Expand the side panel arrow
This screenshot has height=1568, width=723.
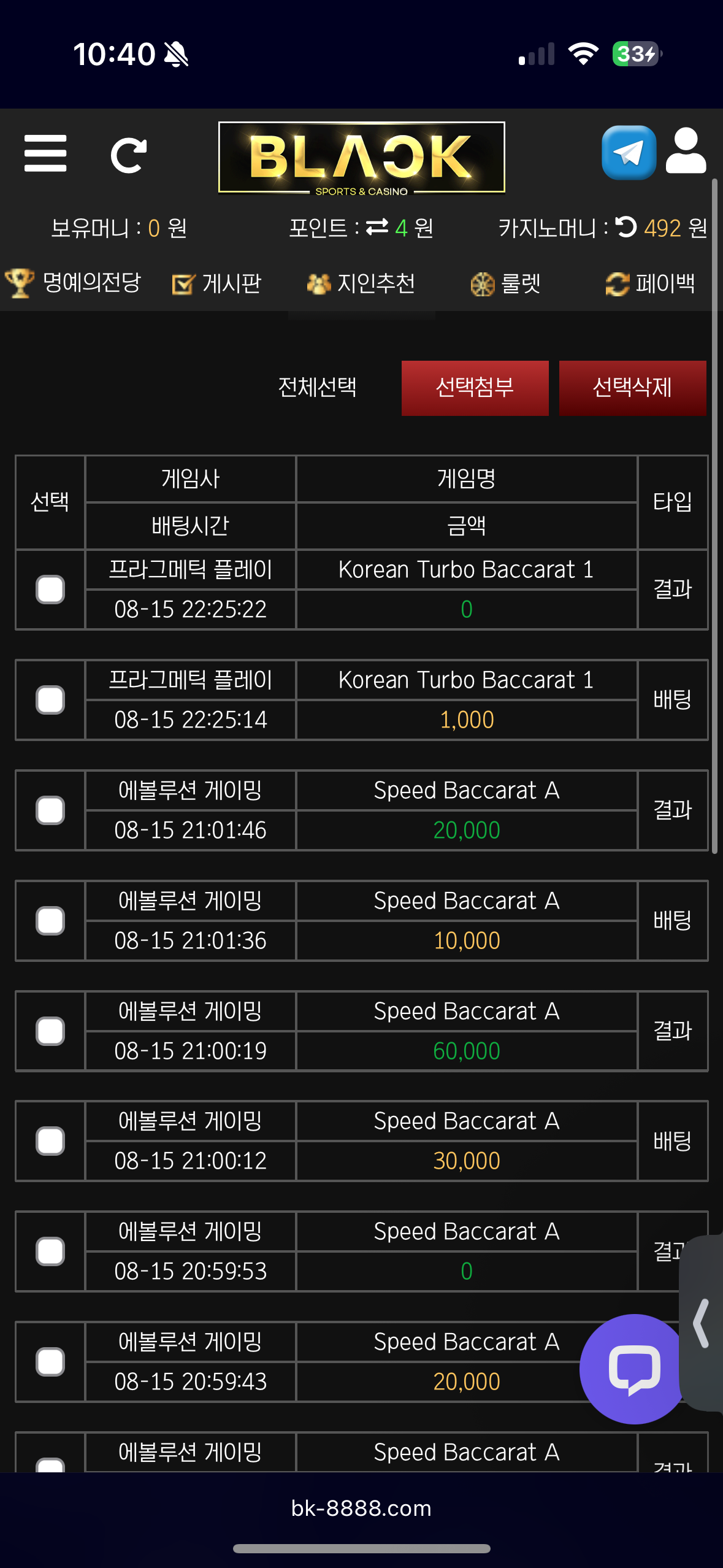(702, 1323)
